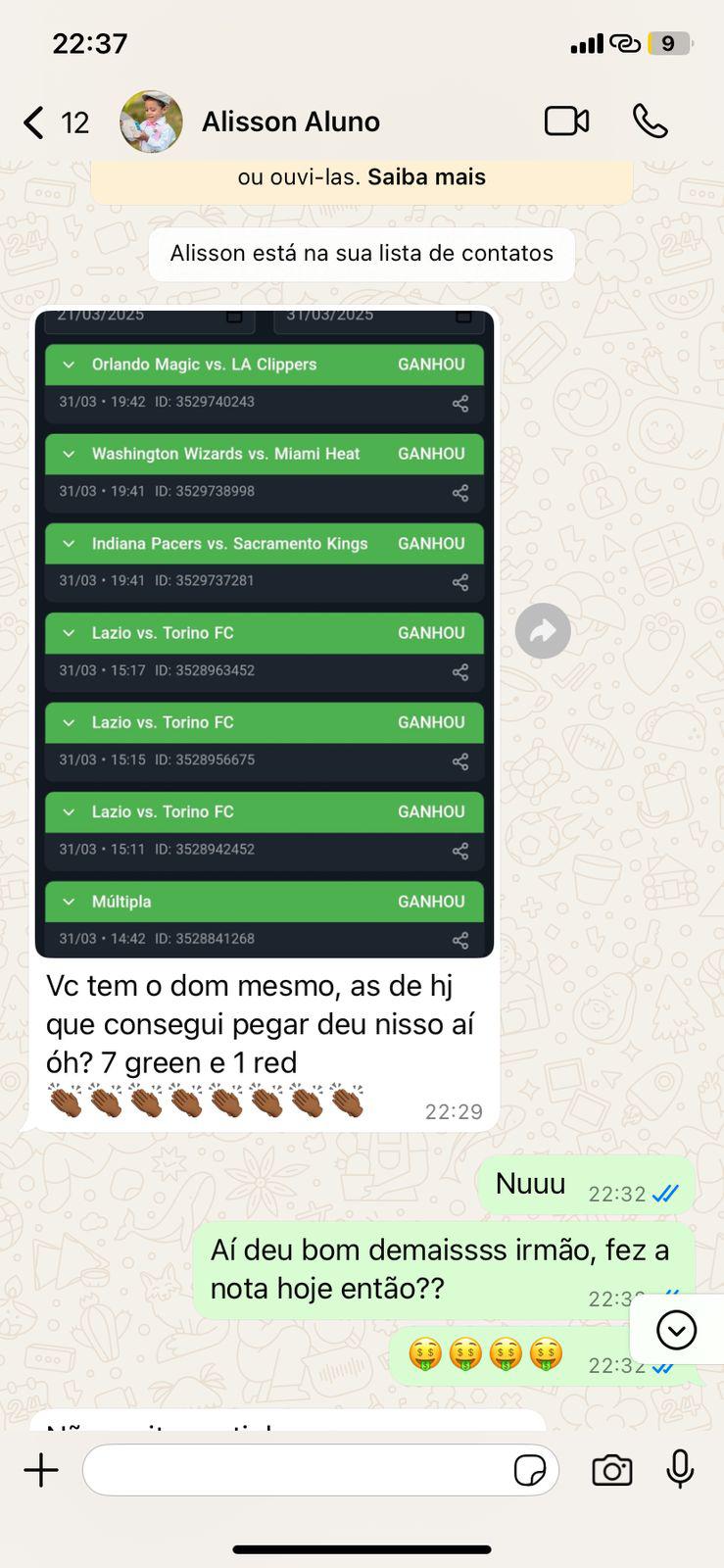Tap the Saiba mais link

click(x=426, y=177)
